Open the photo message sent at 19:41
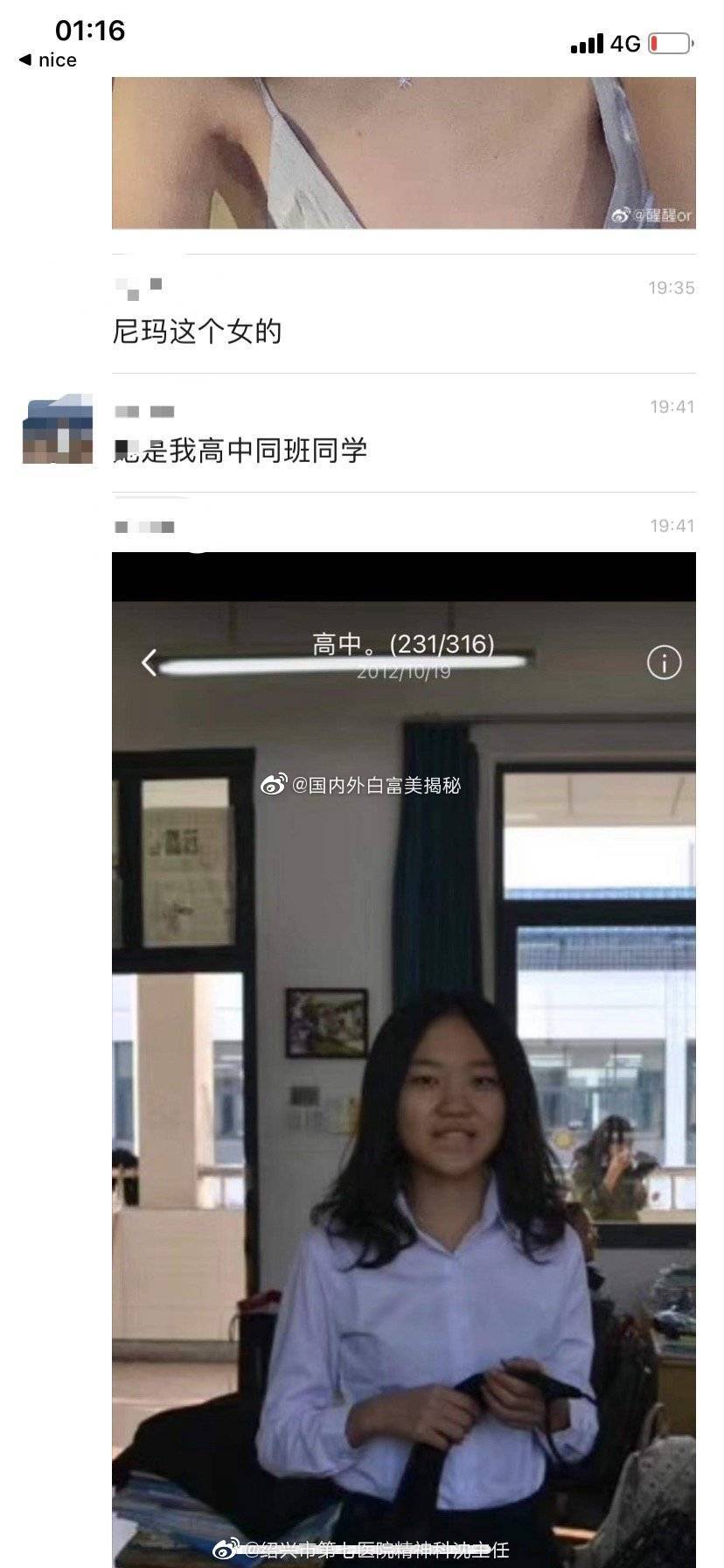 403,1050
